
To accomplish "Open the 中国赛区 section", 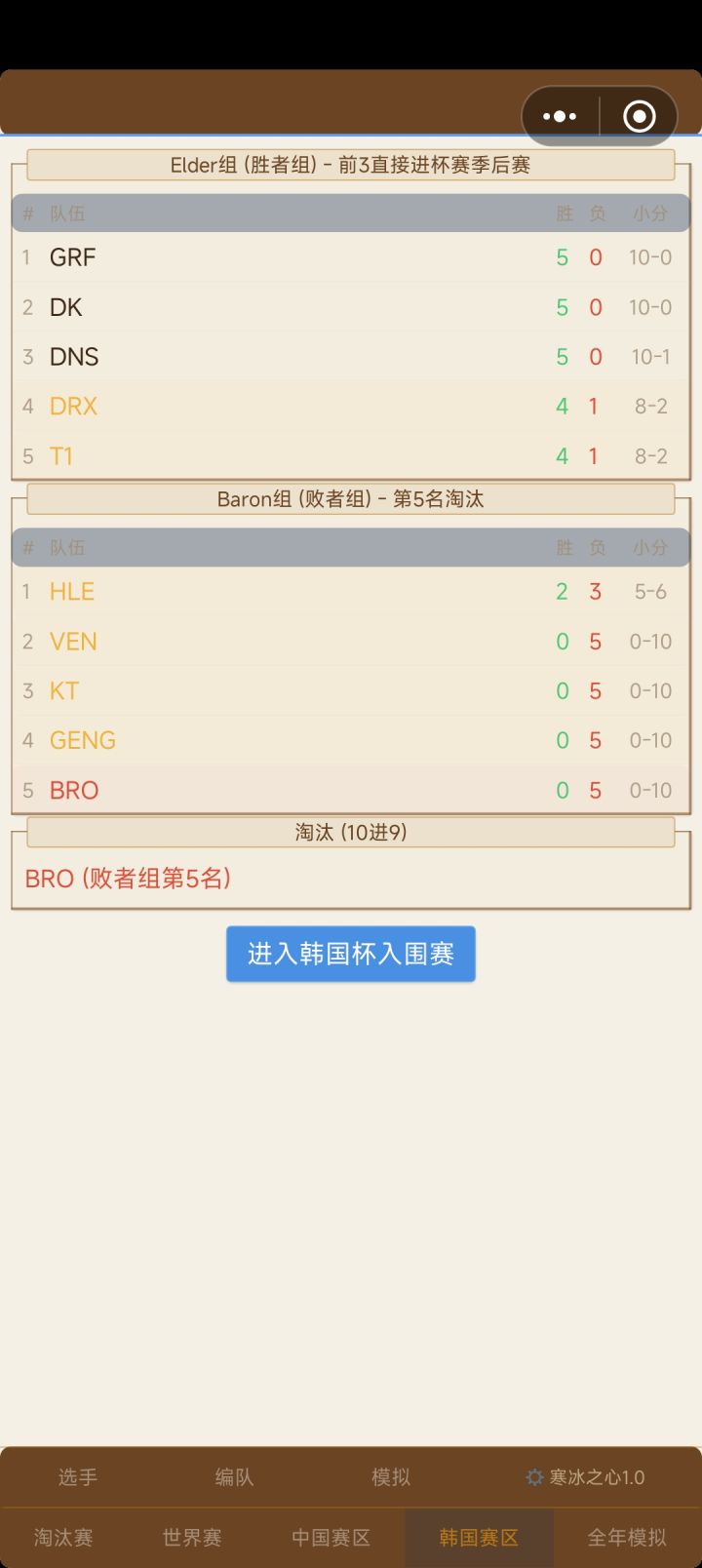I will (x=331, y=1538).
